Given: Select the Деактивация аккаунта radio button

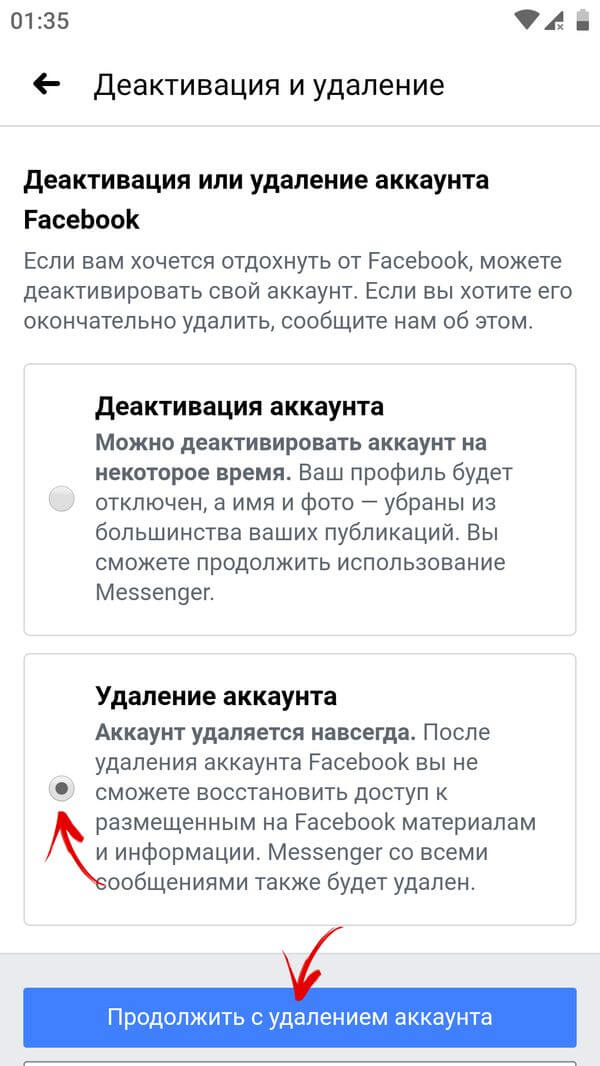Looking at the screenshot, I should (62, 499).
